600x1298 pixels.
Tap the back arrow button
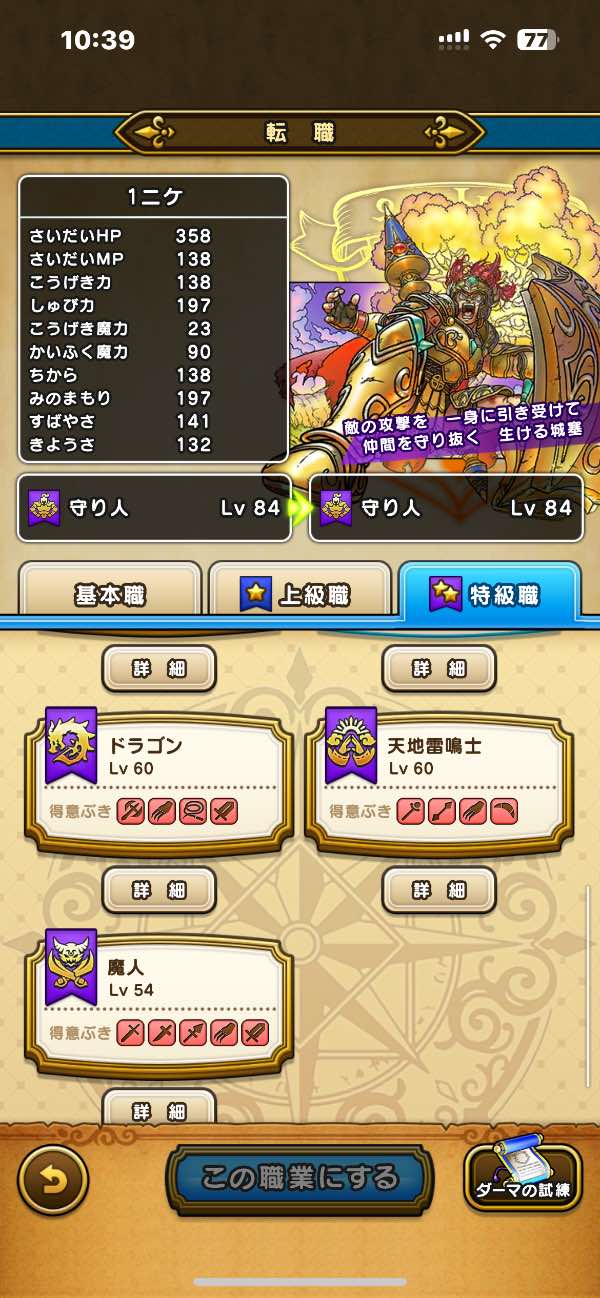(53, 1178)
